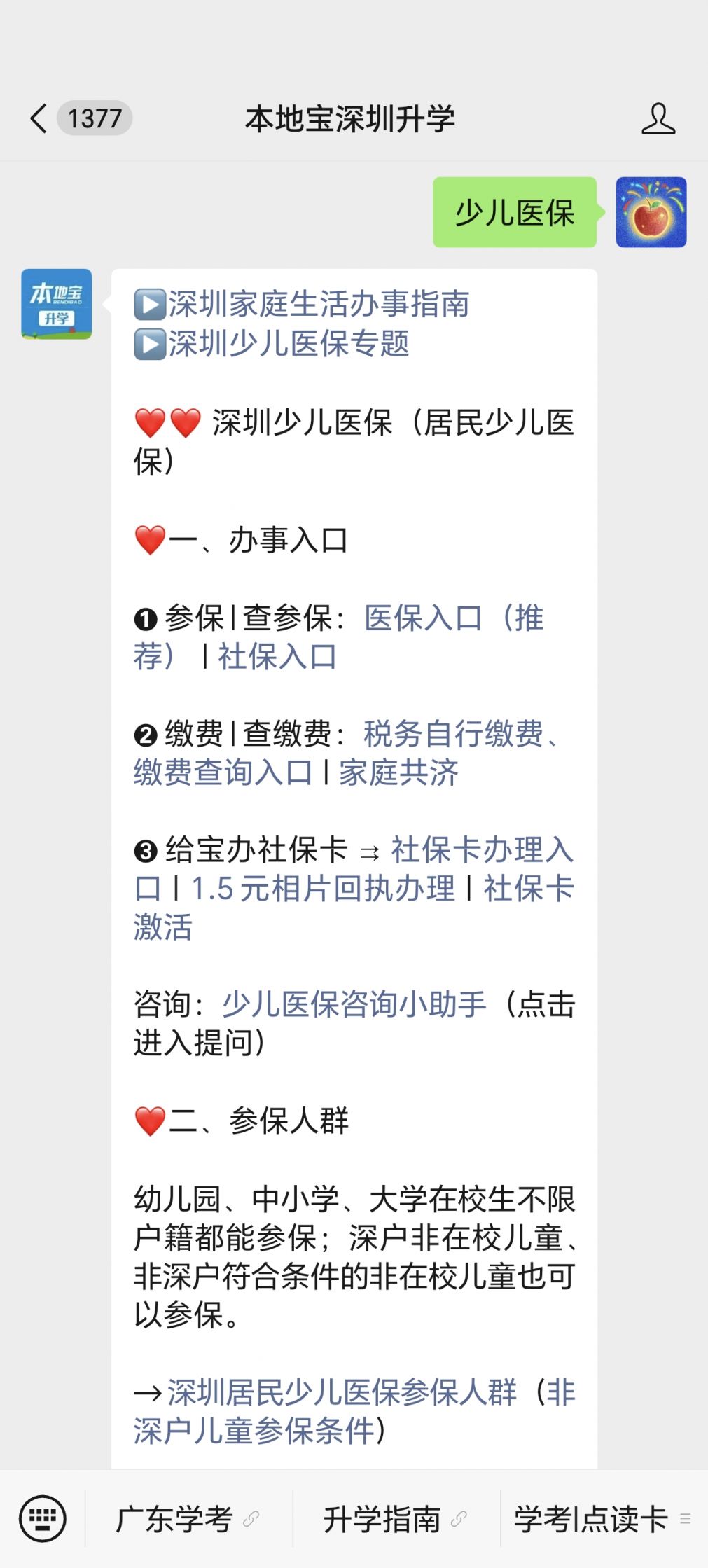Tap the BenDiBao 升学 sender avatar
708x1568 pixels.
(x=56, y=304)
